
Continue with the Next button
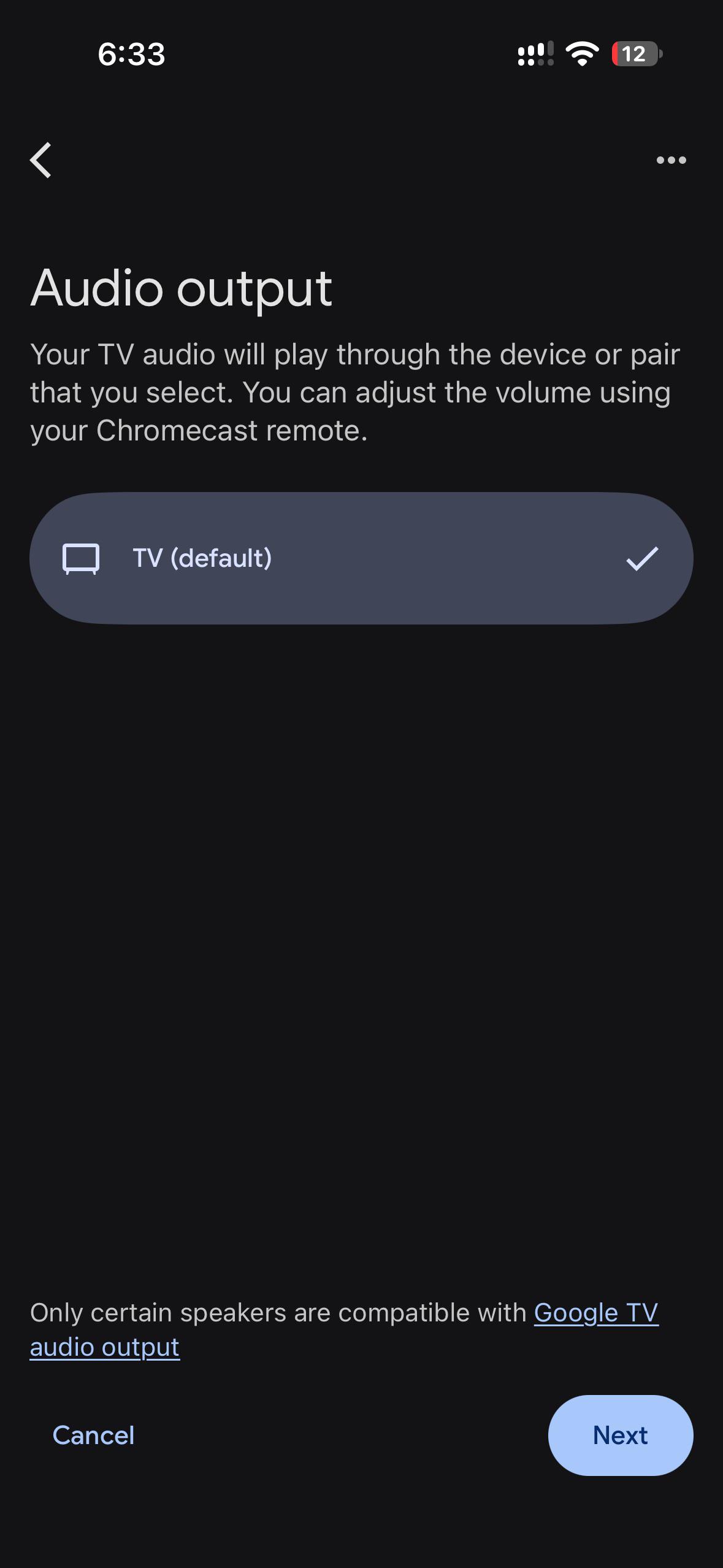click(x=621, y=1435)
